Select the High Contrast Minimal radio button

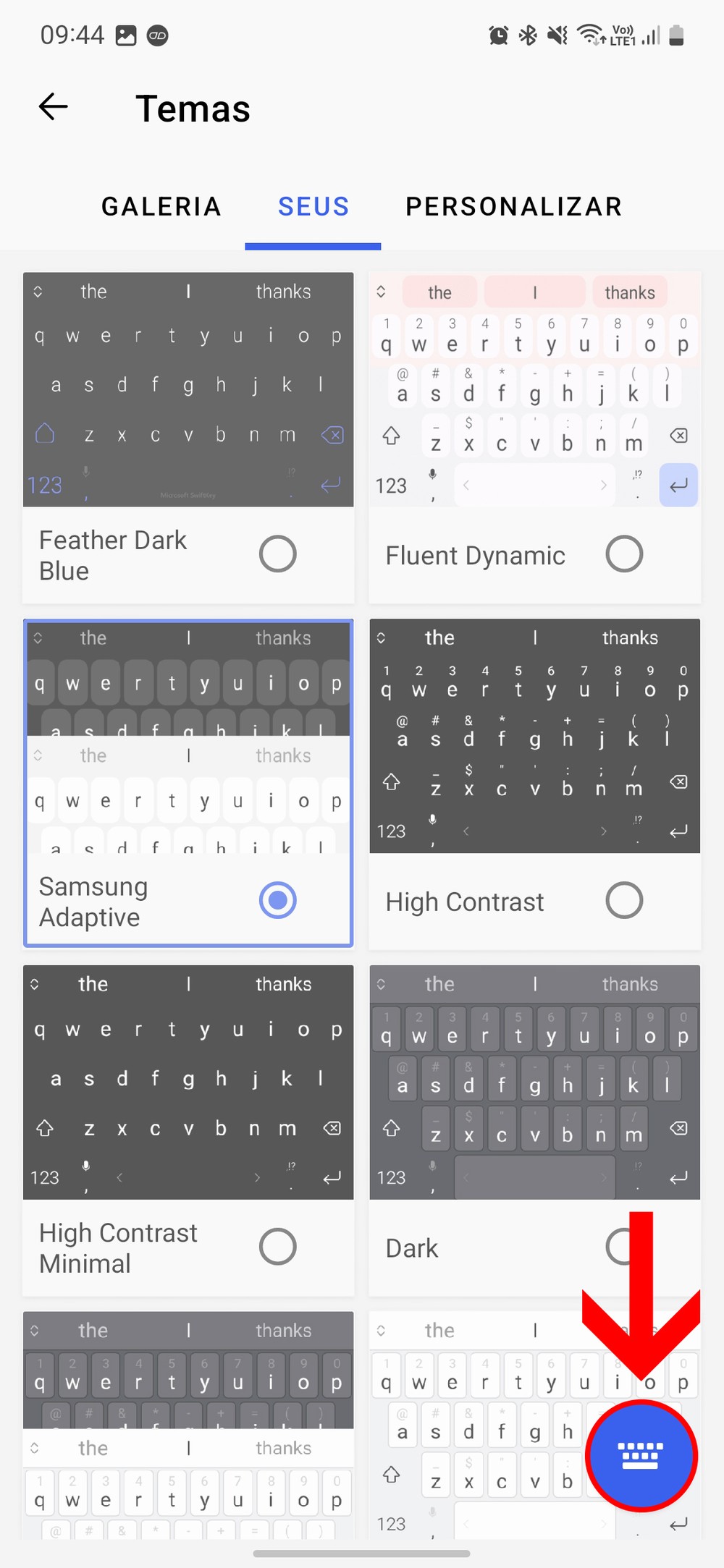278,1247
